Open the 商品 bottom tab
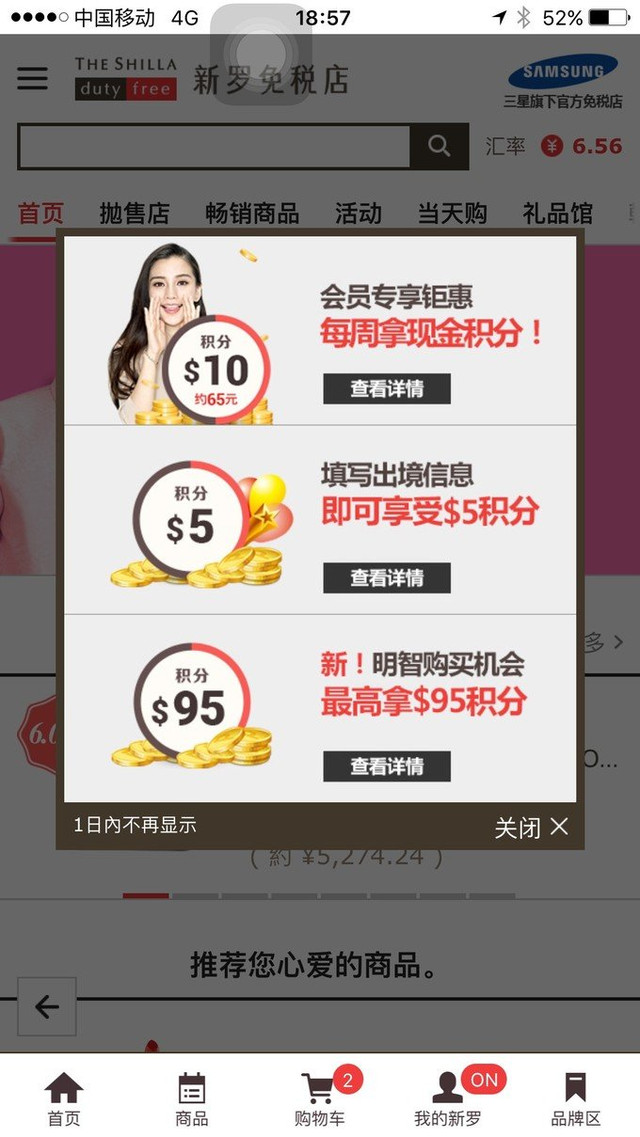This screenshot has width=640, height=1137. coord(192,1098)
